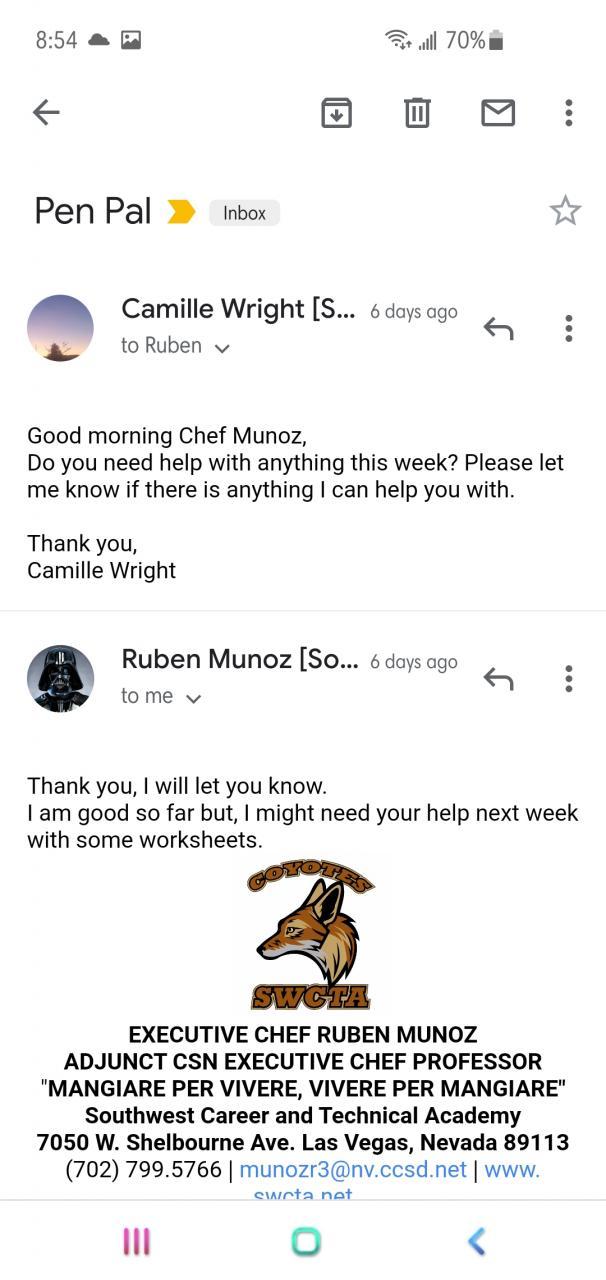The height and width of the screenshot is (1280, 606).
Task: Go to the home screen
Action: (x=305, y=1241)
